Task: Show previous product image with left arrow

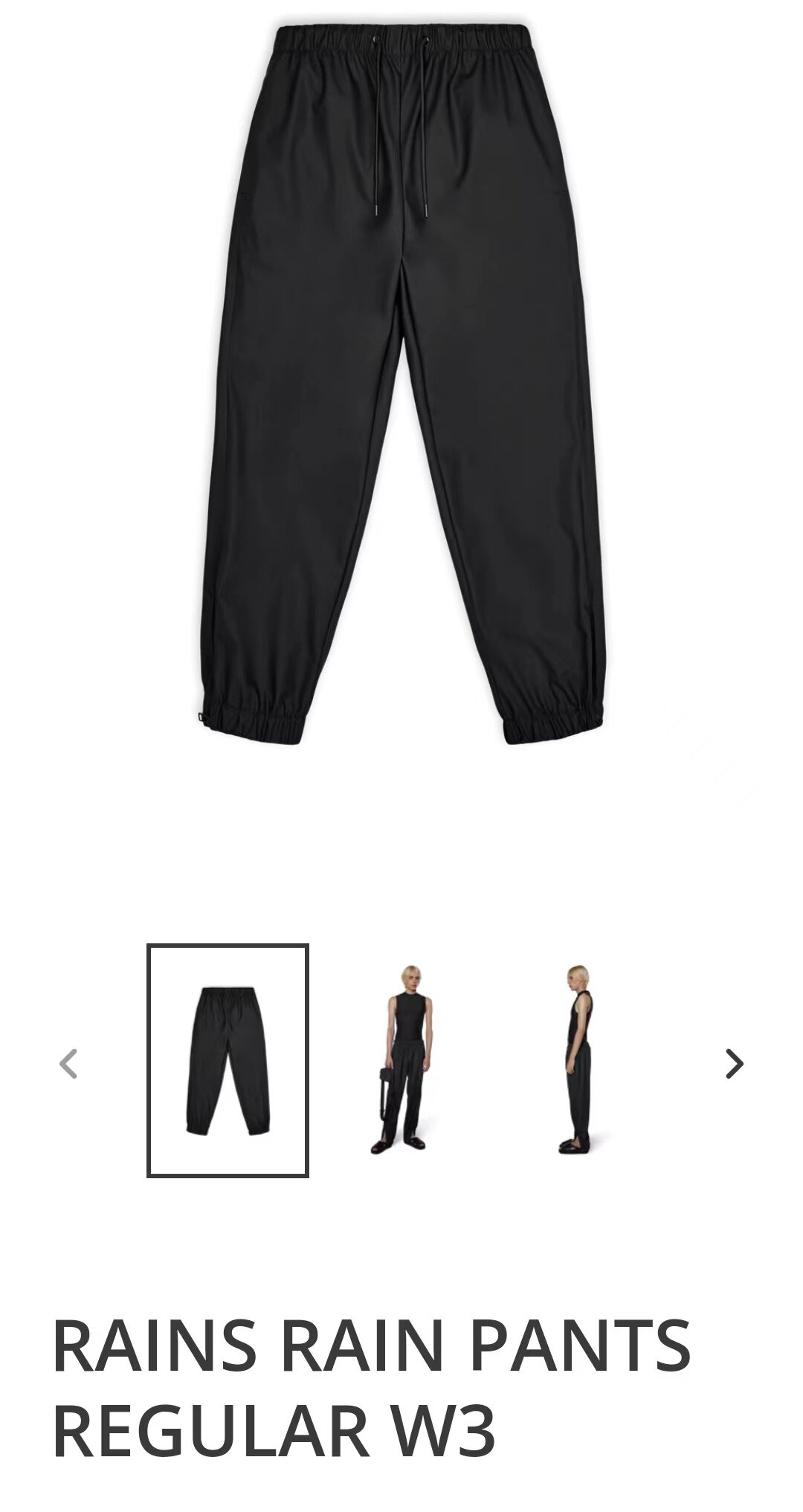Action: pyautogui.click(x=68, y=1063)
